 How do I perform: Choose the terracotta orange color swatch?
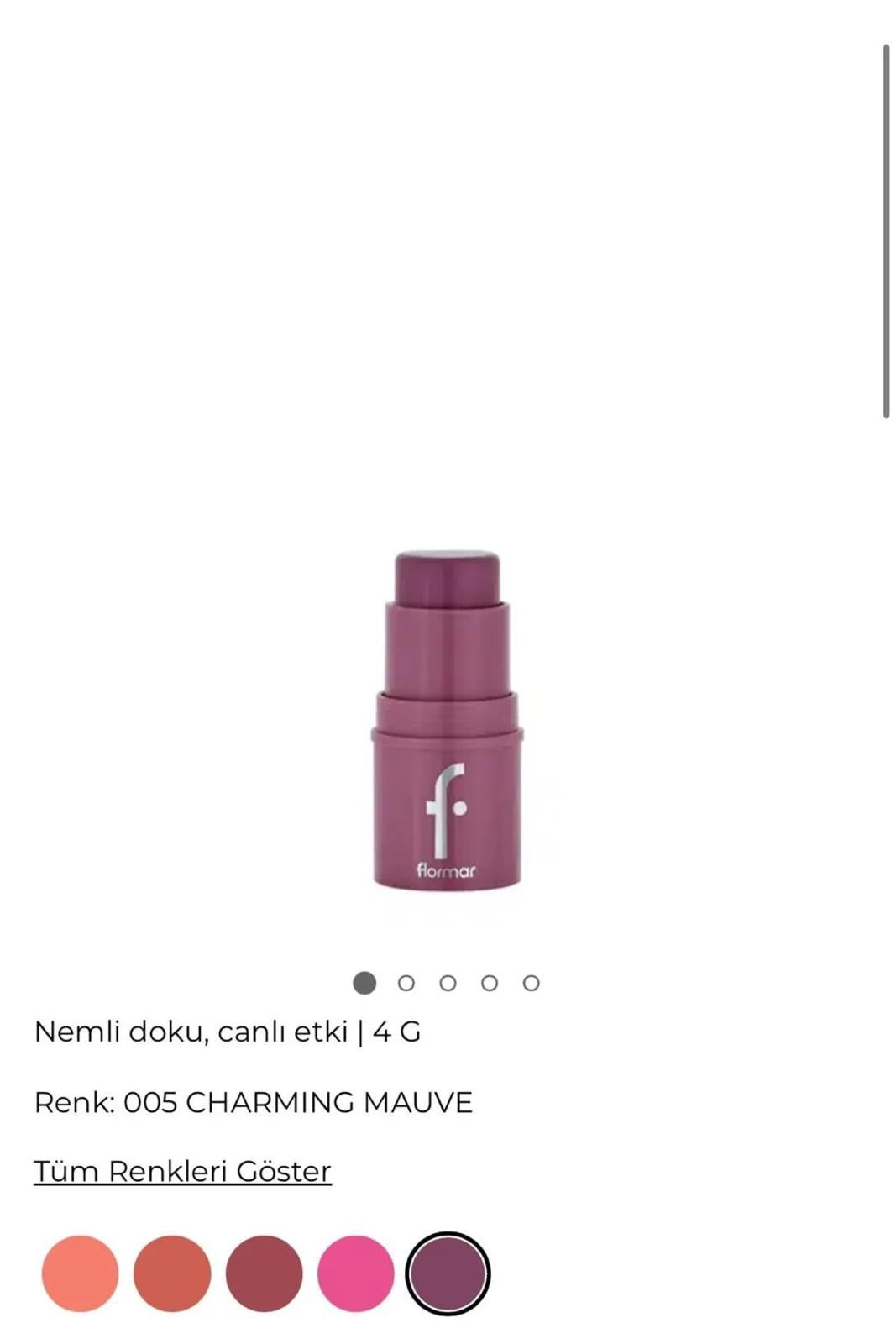tap(172, 1273)
